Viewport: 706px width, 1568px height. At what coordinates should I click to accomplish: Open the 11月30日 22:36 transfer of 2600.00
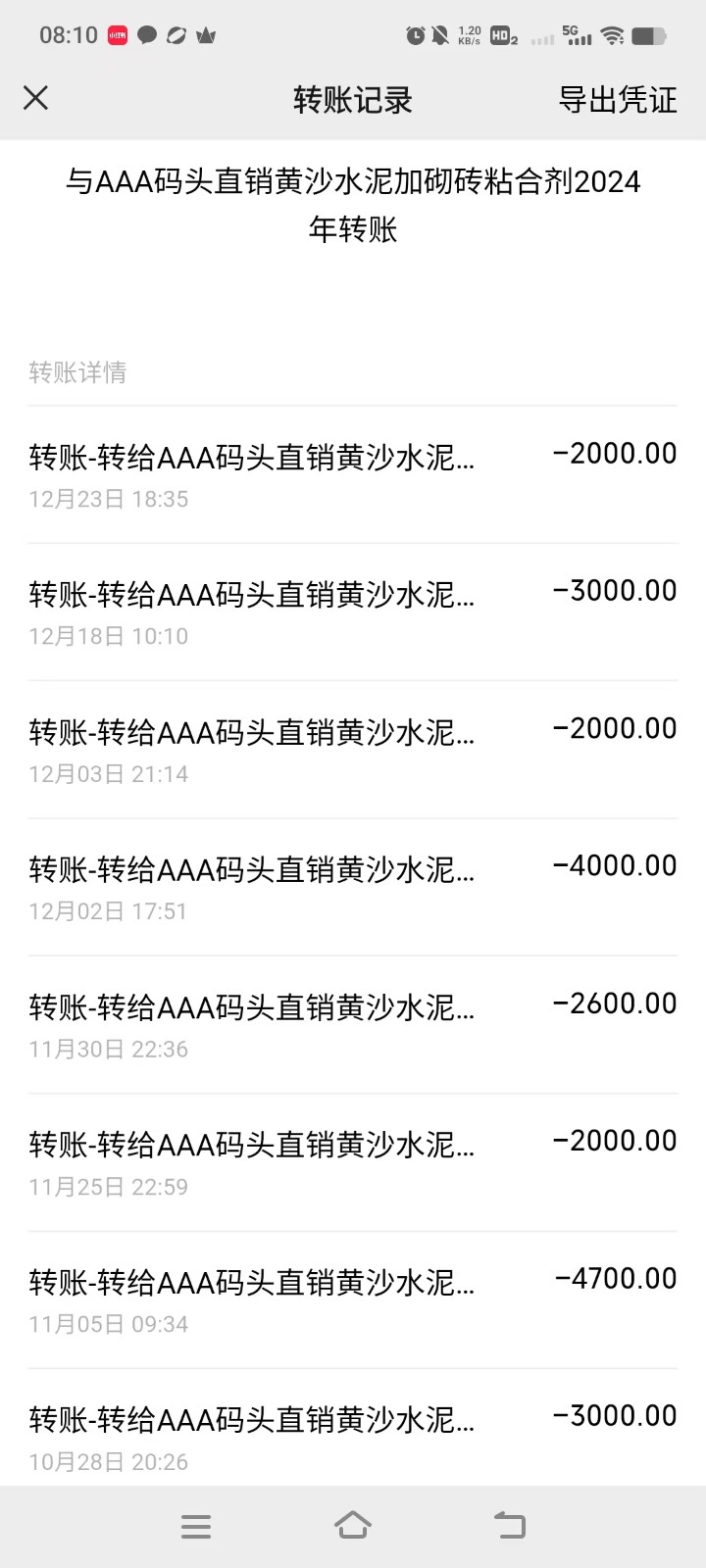(353, 1025)
